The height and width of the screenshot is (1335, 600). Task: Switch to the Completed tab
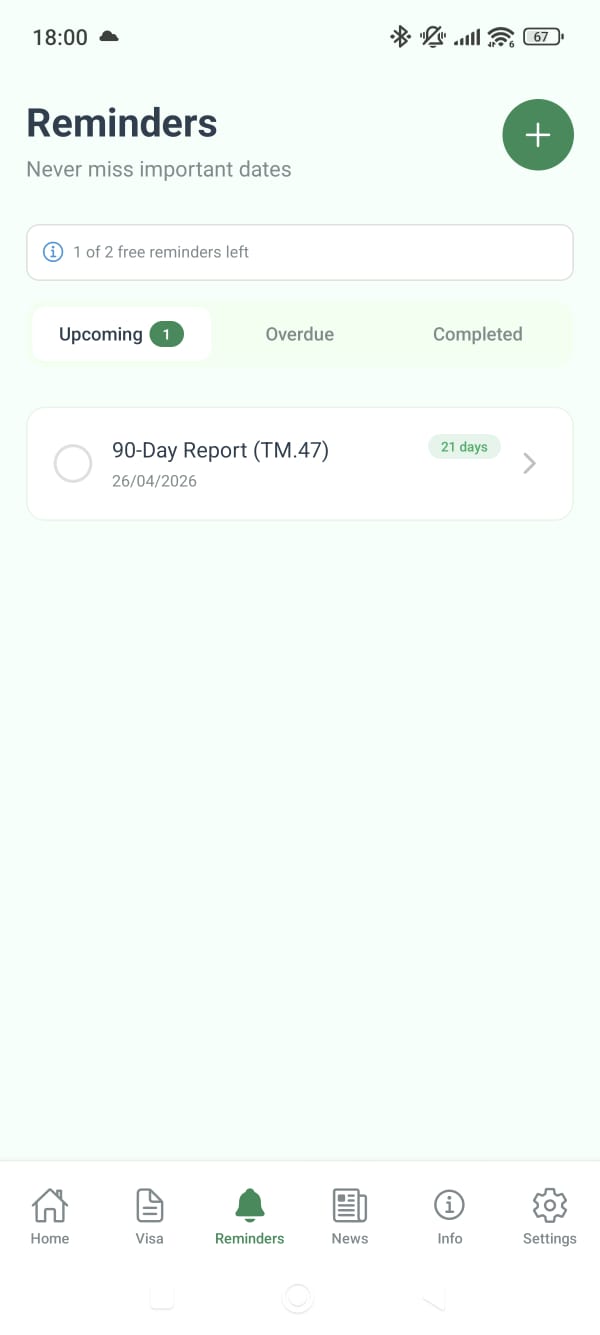tap(477, 334)
